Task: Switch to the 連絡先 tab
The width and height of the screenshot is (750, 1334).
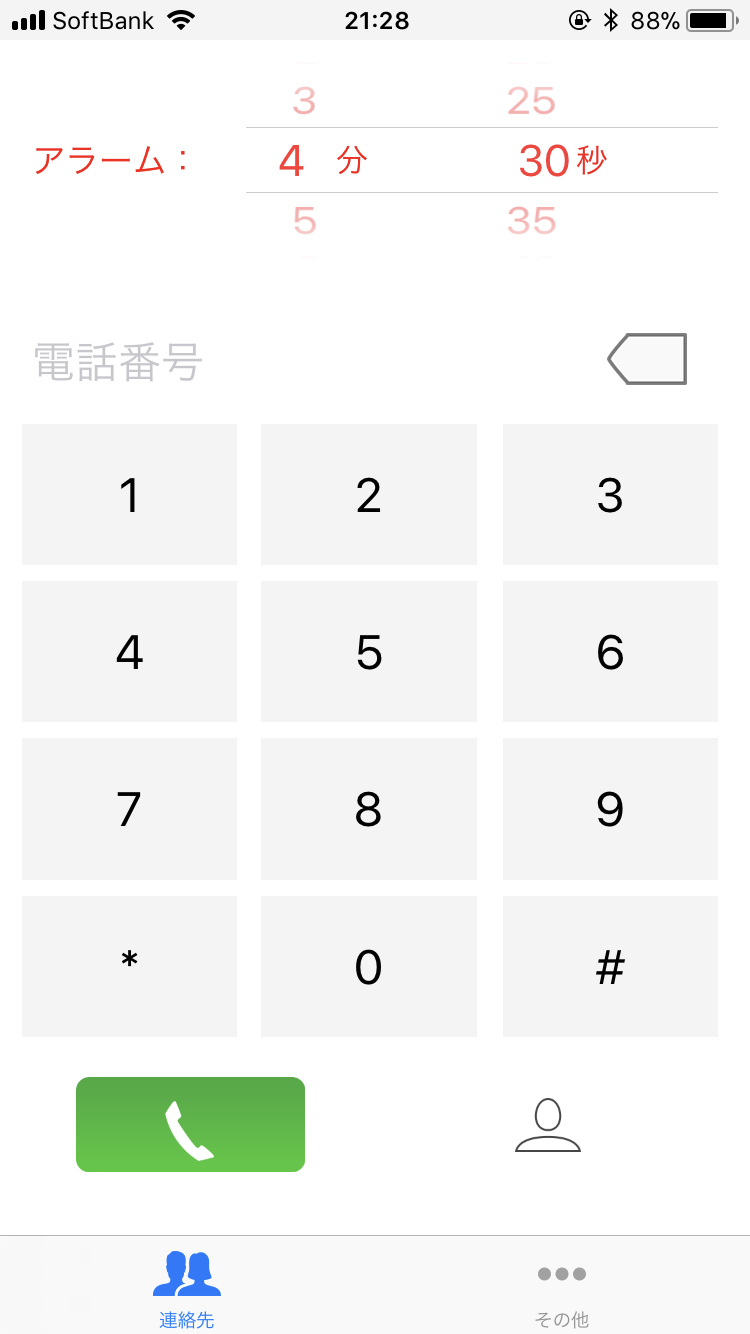Action: (187, 1287)
